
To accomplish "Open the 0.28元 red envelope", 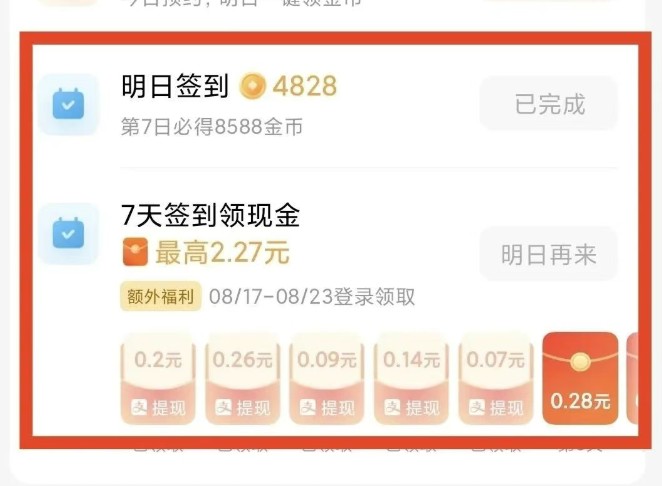I will pyautogui.click(x=580, y=380).
